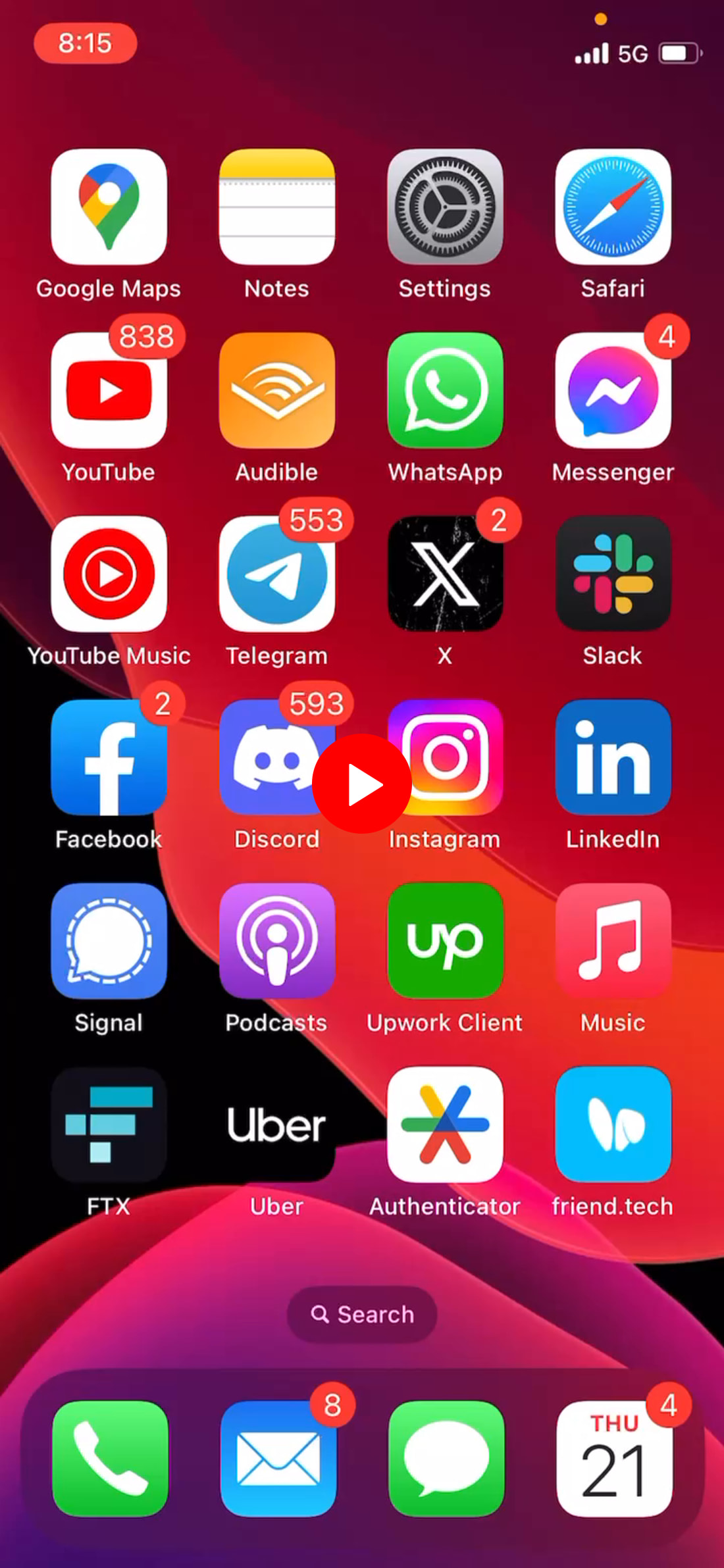The height and width of the screenshot is (1568, 724).
Task: Open the Calendar showing THU 21
Action: point(614,1458)
